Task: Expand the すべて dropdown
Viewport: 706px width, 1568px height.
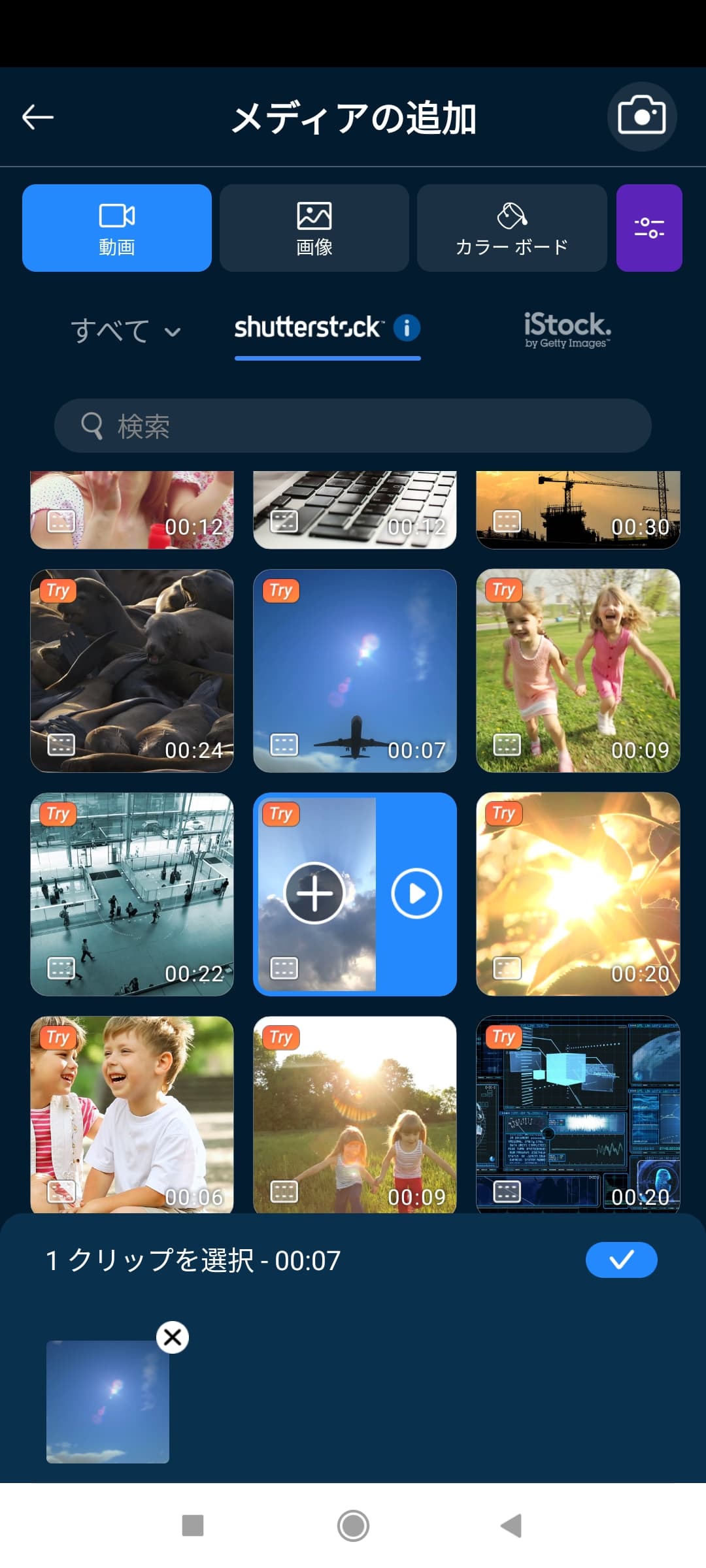Action: point(126,331)
